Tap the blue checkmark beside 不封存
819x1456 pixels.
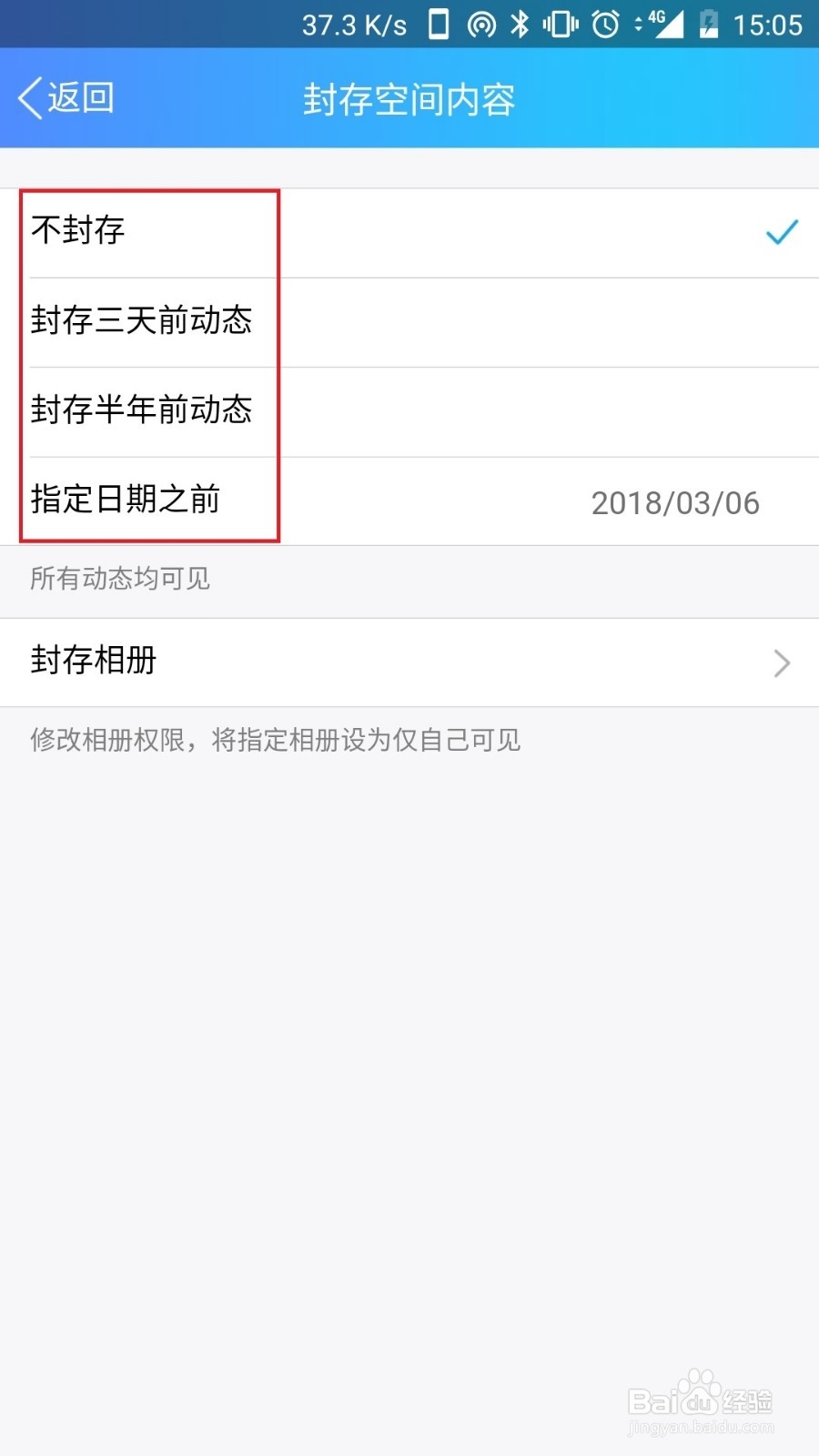pyautogui.click(x=780, y=233)
